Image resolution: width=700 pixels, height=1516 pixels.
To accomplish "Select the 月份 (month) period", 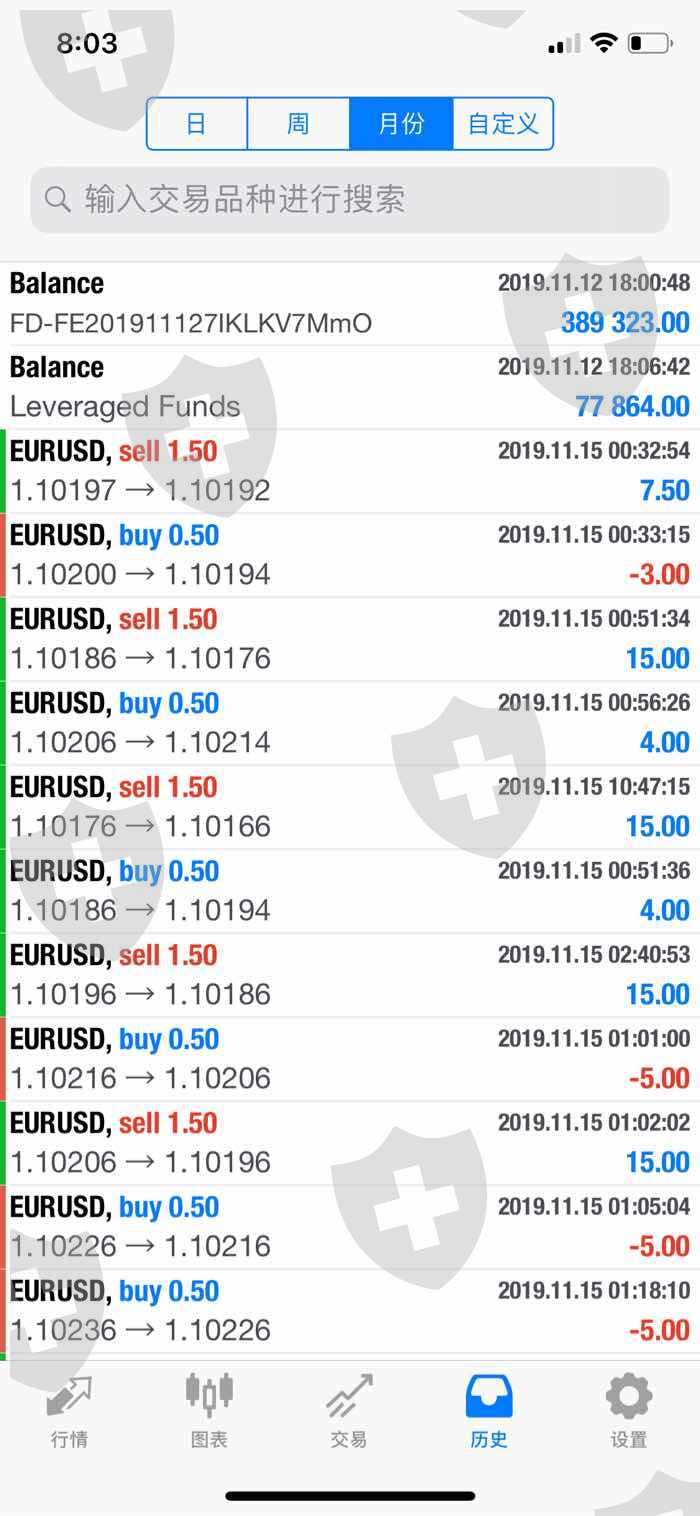I will pos(401,124).
